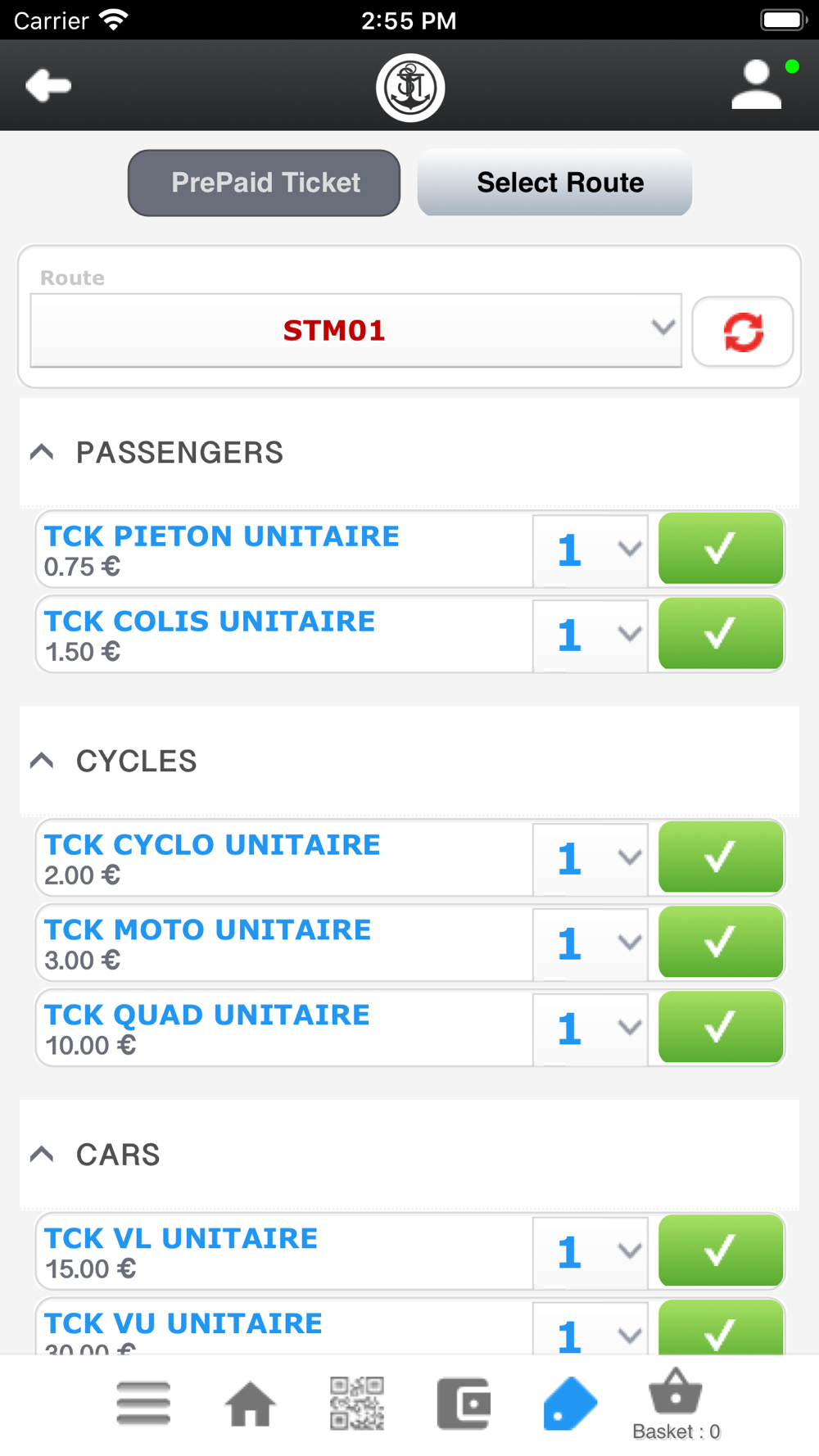Add TCK VL UNITAIRE ticket
This screenshot has width=819, height=1456.
pos(721,1251)
